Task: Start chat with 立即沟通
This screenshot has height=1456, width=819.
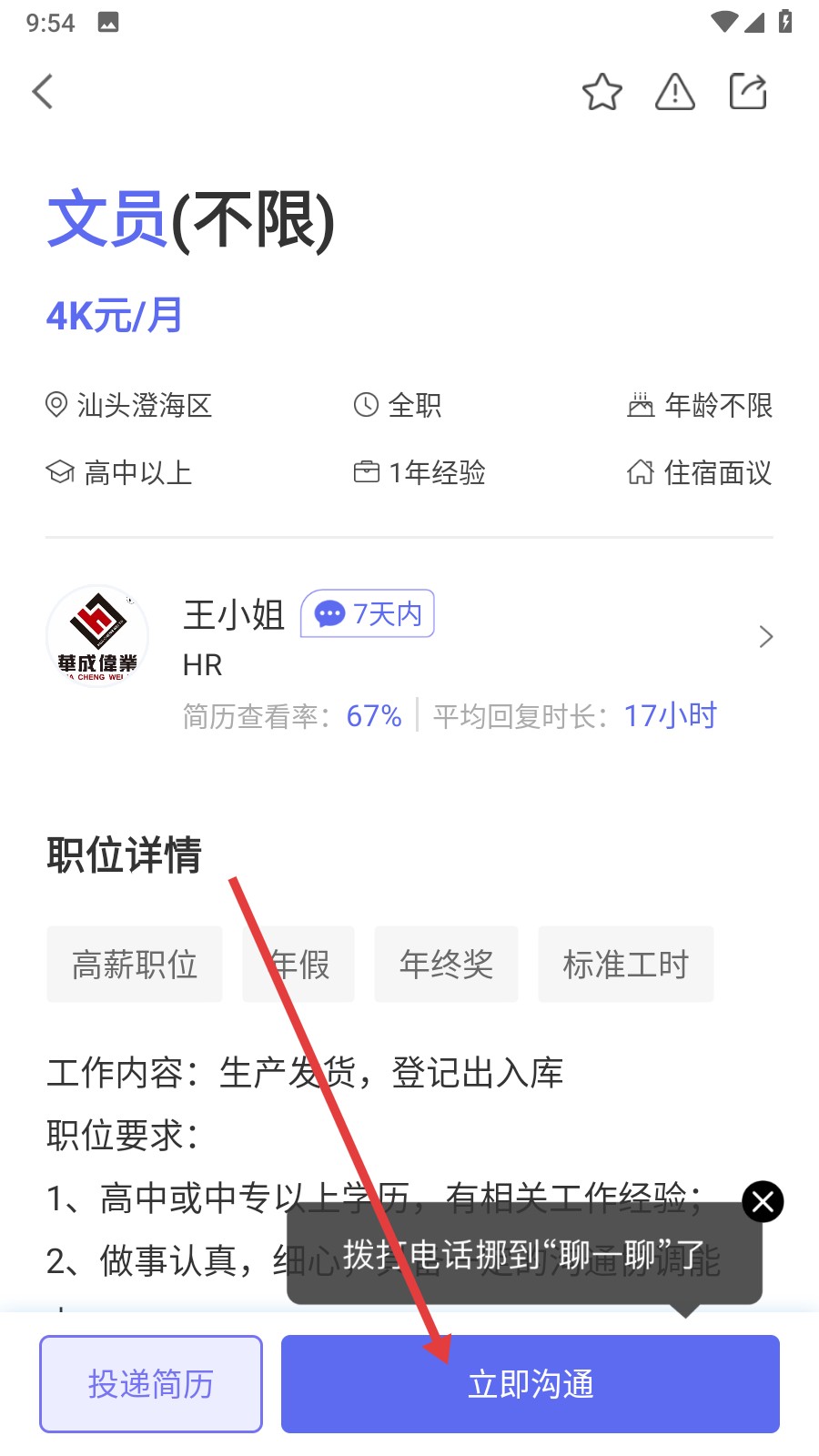Action: 531,1384
